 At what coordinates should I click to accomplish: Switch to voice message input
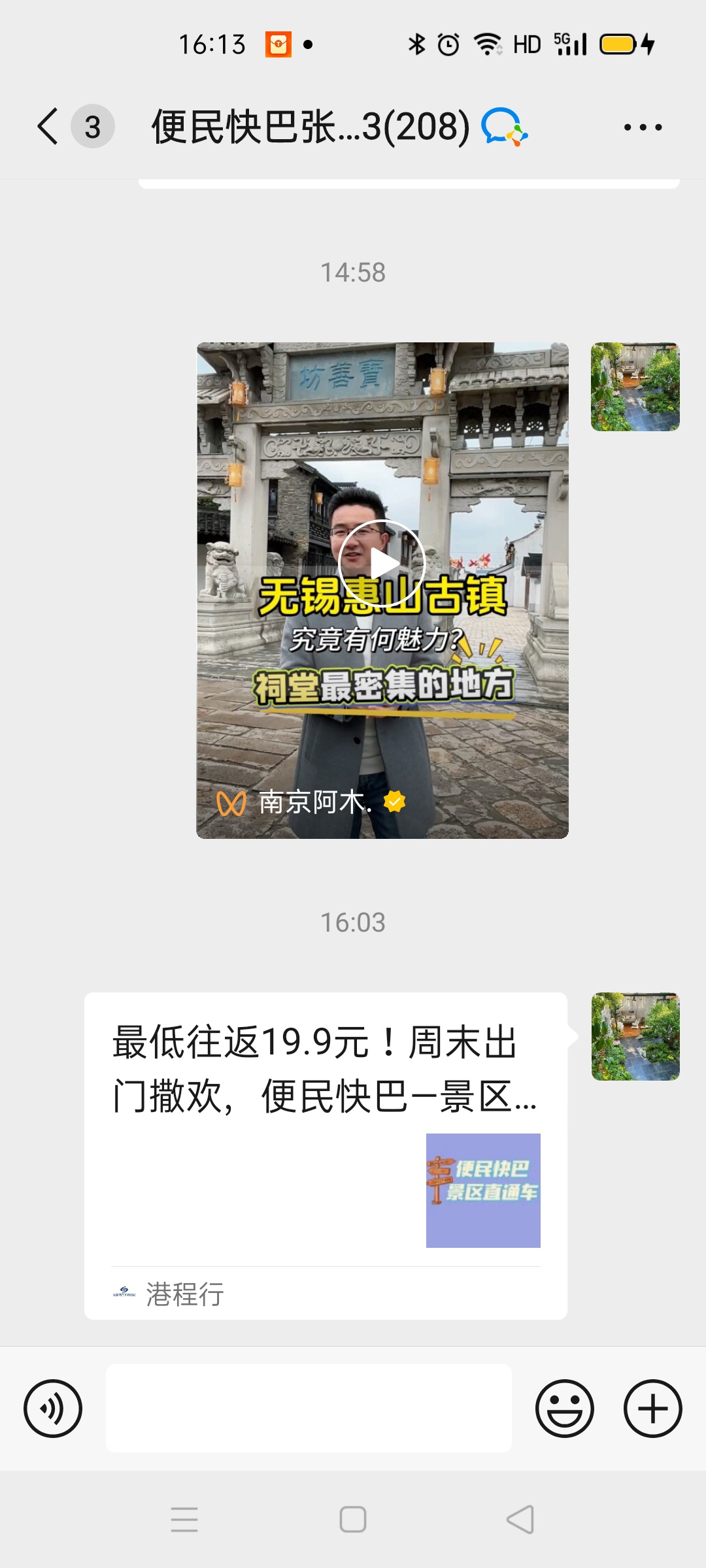(x=53, y=1408)
